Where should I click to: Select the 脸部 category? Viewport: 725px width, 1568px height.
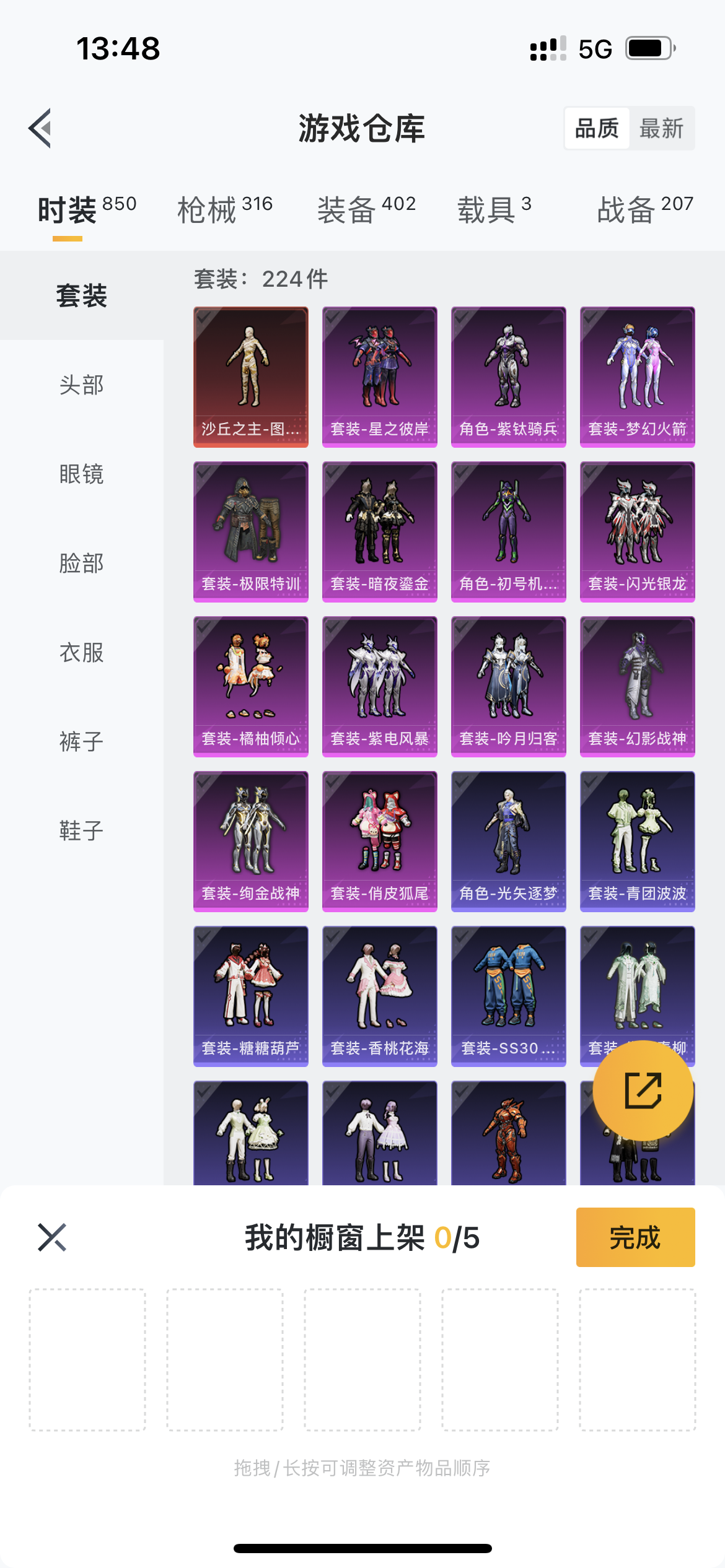(x=81, y=564)
